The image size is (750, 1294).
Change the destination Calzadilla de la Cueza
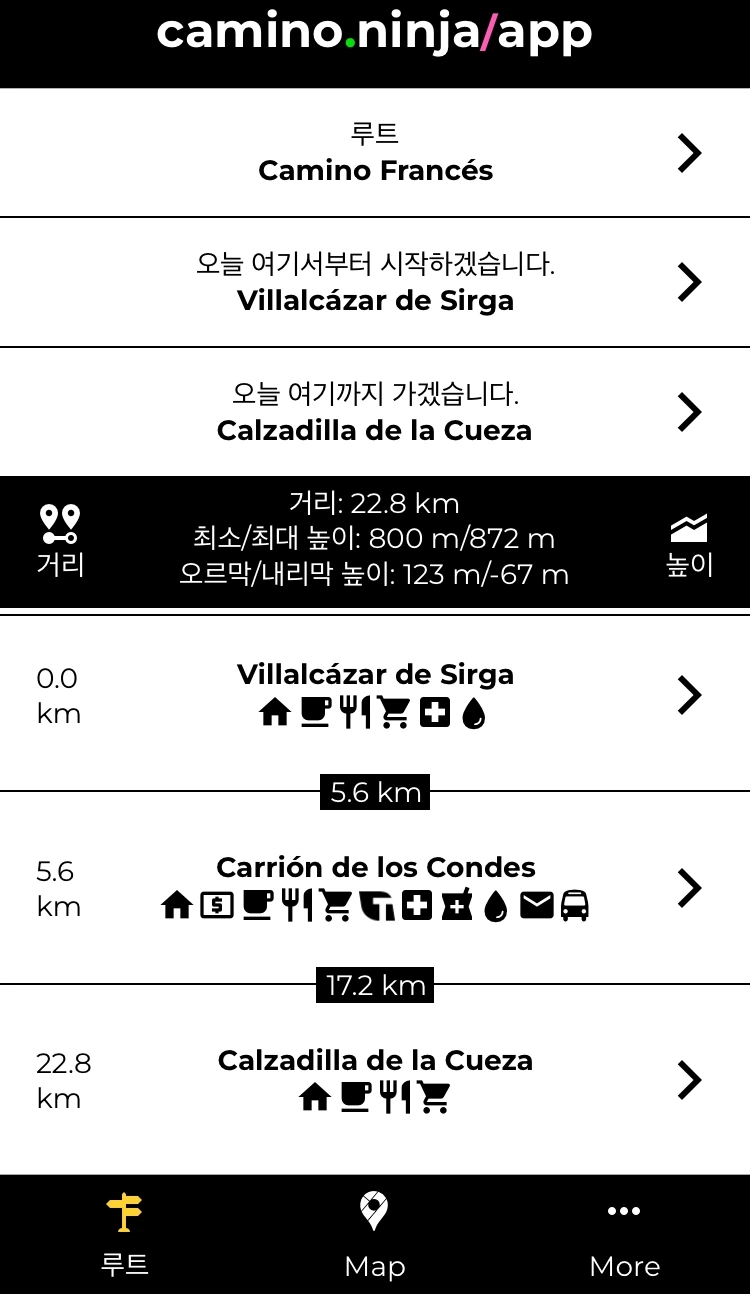point(375,413)
